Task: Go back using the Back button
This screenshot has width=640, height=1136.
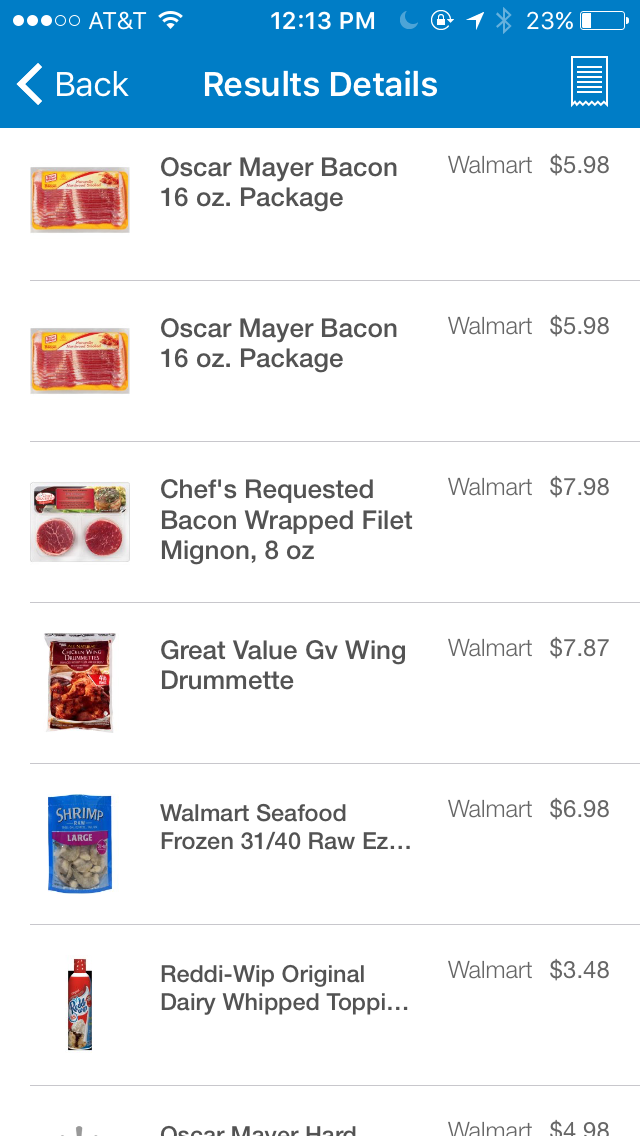Action: pyautogui.click(x=72, y=84)
